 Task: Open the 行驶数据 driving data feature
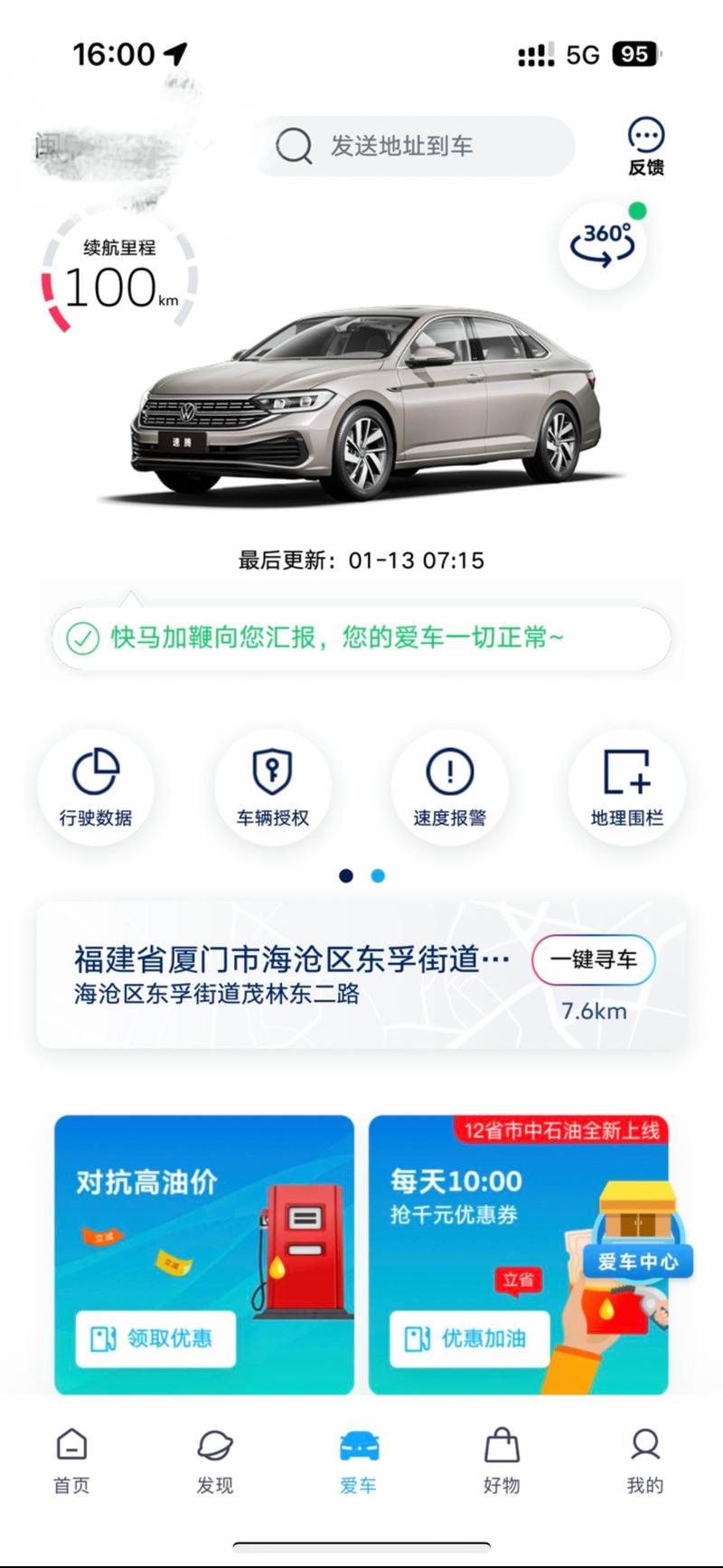[x=96, y=787]
